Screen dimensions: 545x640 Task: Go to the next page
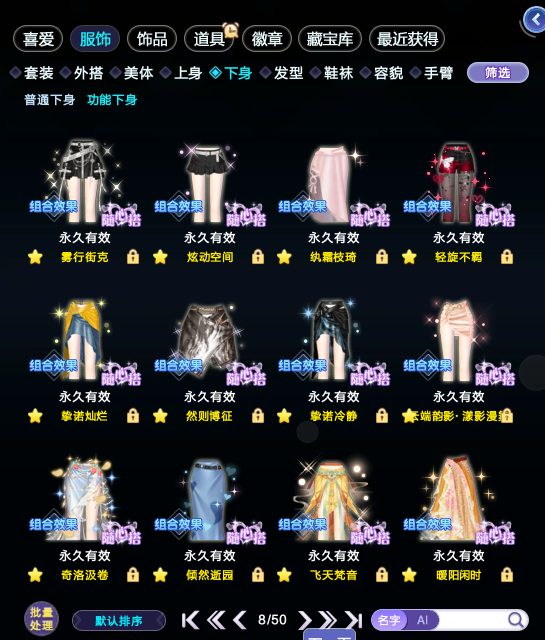[304, 620]
